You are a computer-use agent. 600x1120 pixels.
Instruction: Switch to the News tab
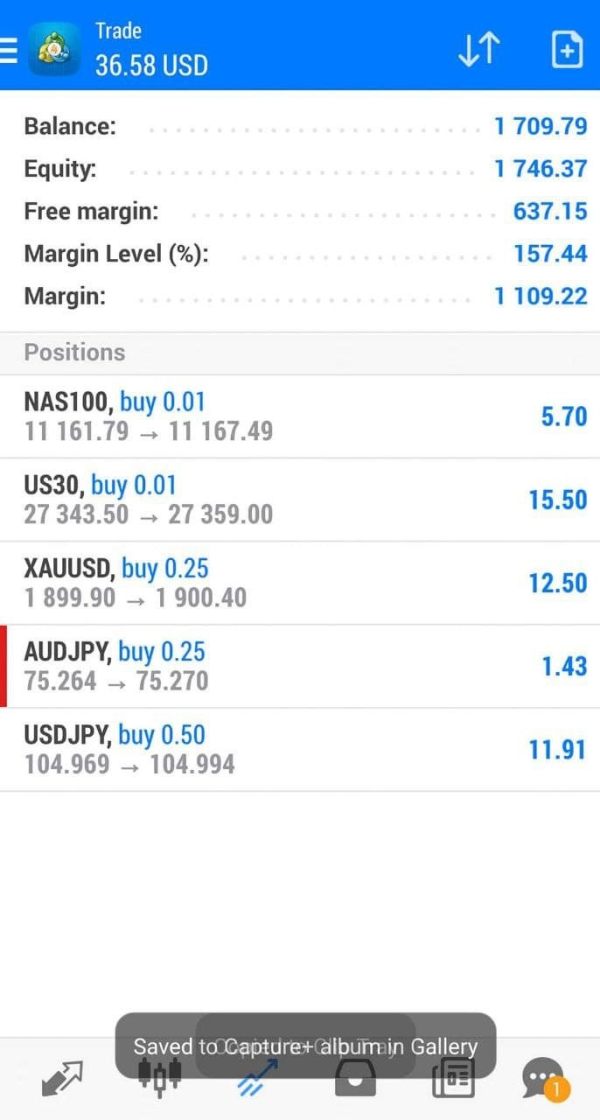click(x=452, y=1078)
